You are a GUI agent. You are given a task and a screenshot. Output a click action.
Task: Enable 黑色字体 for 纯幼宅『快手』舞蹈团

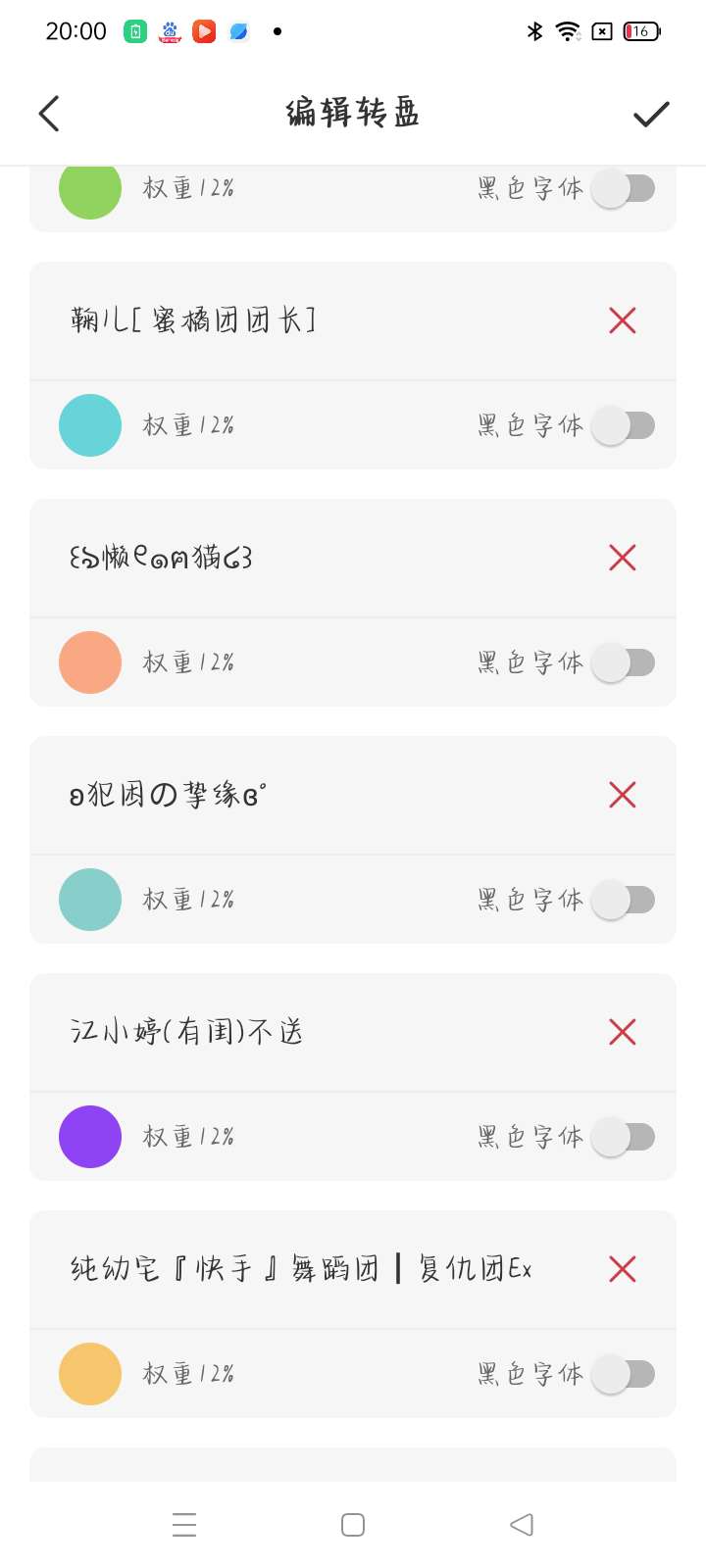[x=624, y=1374]
